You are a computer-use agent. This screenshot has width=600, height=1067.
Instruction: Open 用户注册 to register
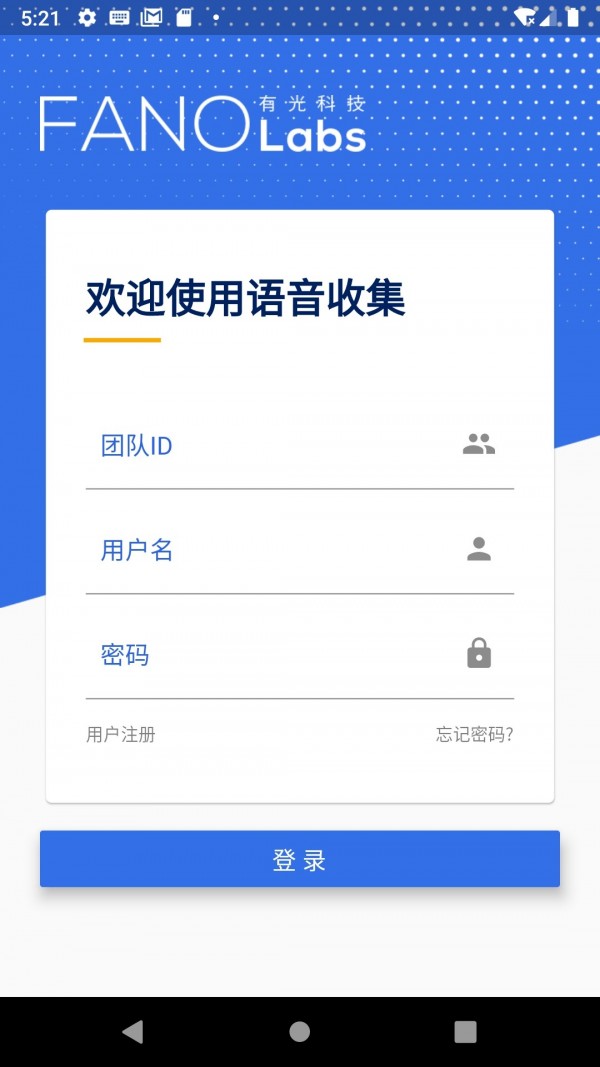tap(121, 735)
